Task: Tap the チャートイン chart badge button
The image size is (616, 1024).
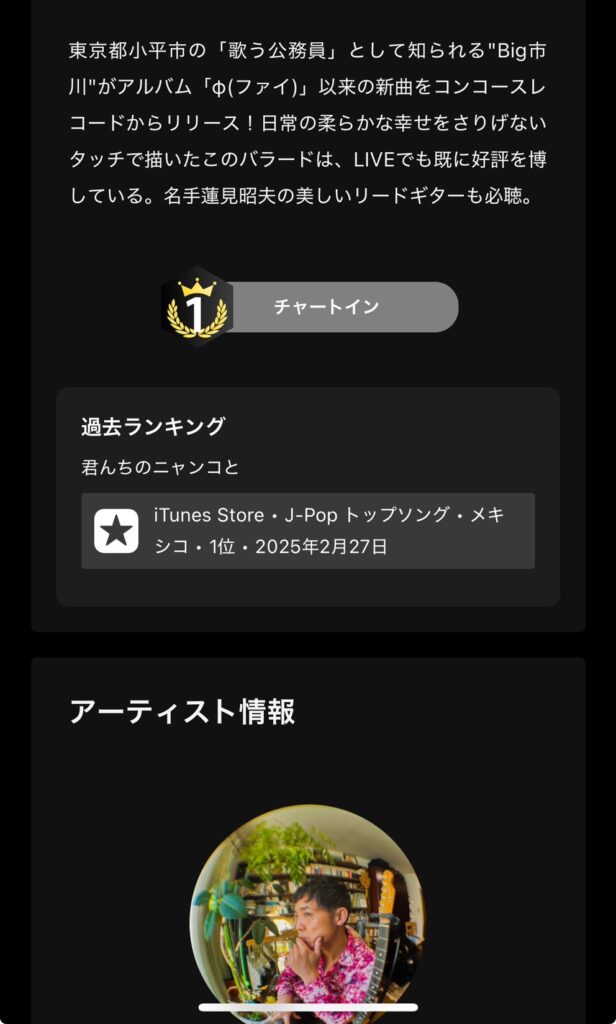Action: tap(310, 307)
